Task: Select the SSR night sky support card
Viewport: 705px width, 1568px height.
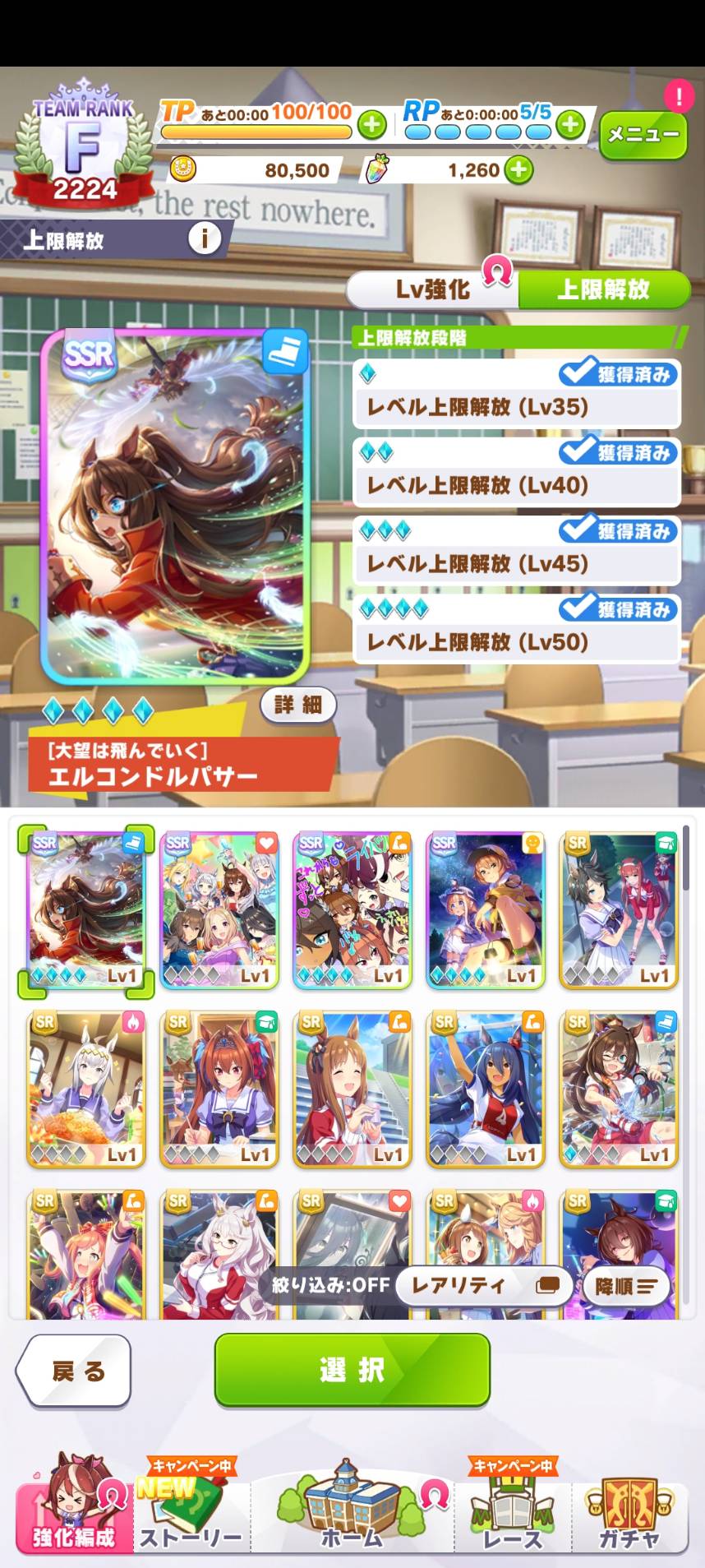Action: (x=486, y=909)
